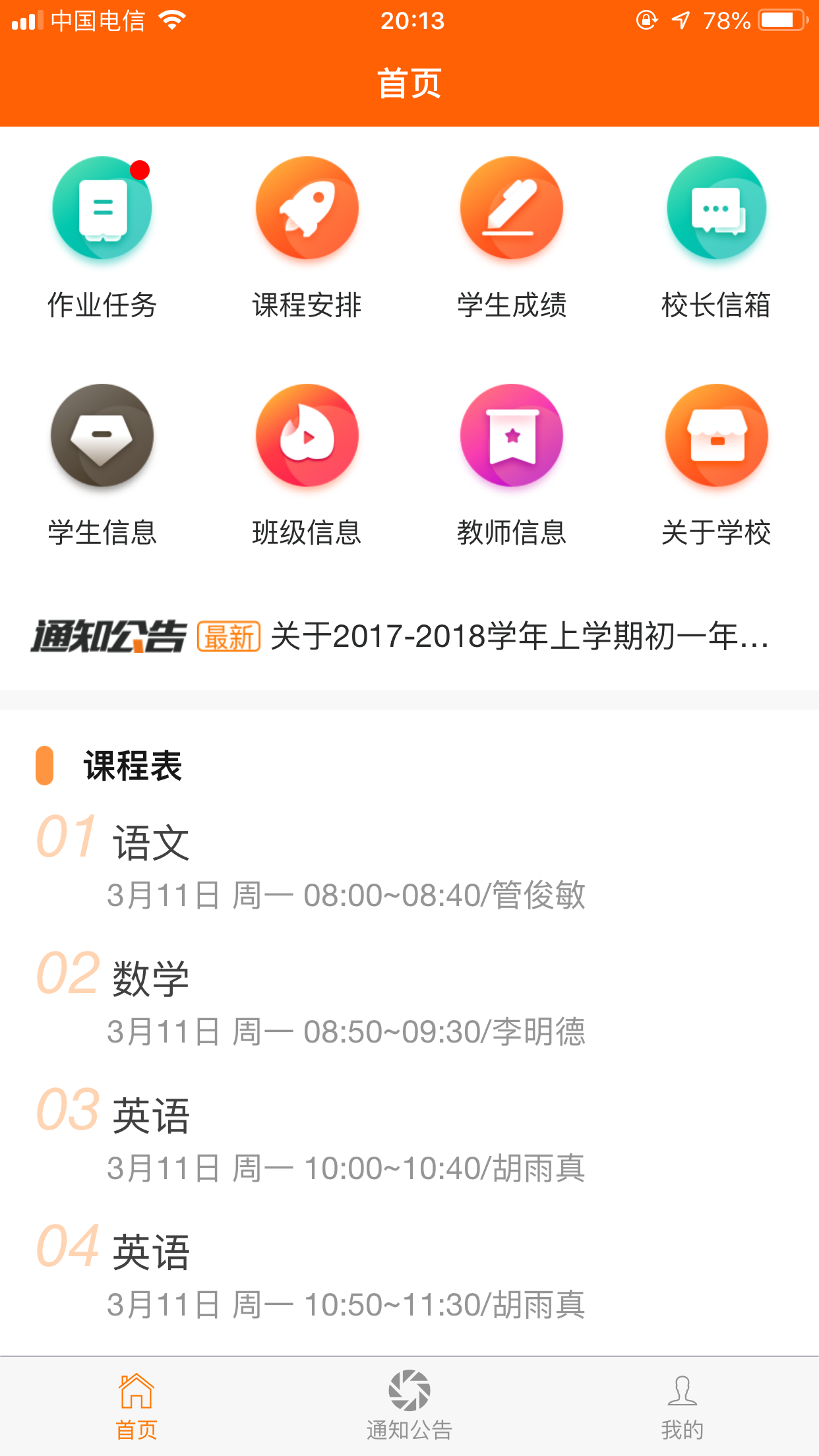
Task: Open the 课程安排 rocket icon
Action: [x=307, y=208]
